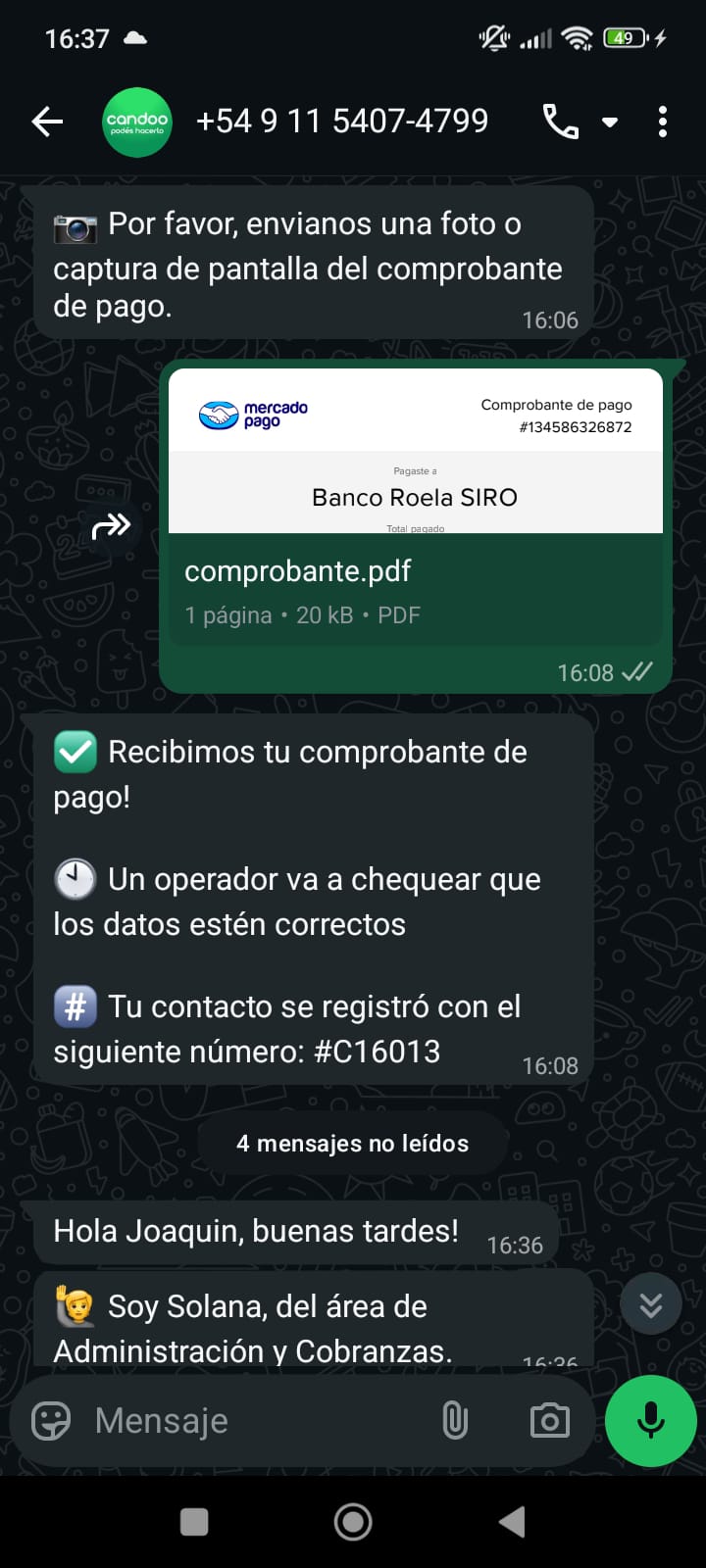706x1568 pixels.
Task: View contact info for +54 9 11 5407-4799
Action: [x=341, y=122]
